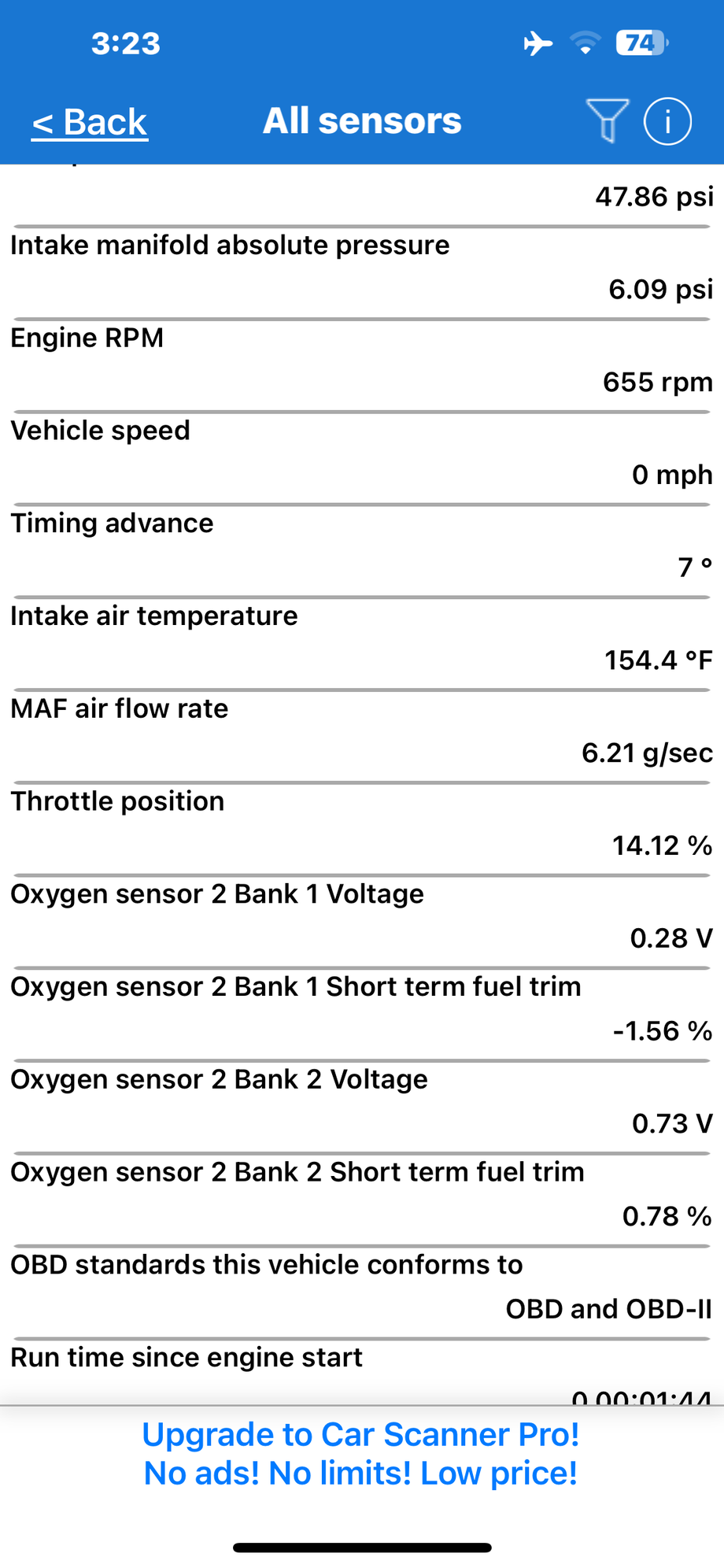Open the info icon in header
Image resolution: width=724 pixels, height=1568 pixels.
pos(667,122)
